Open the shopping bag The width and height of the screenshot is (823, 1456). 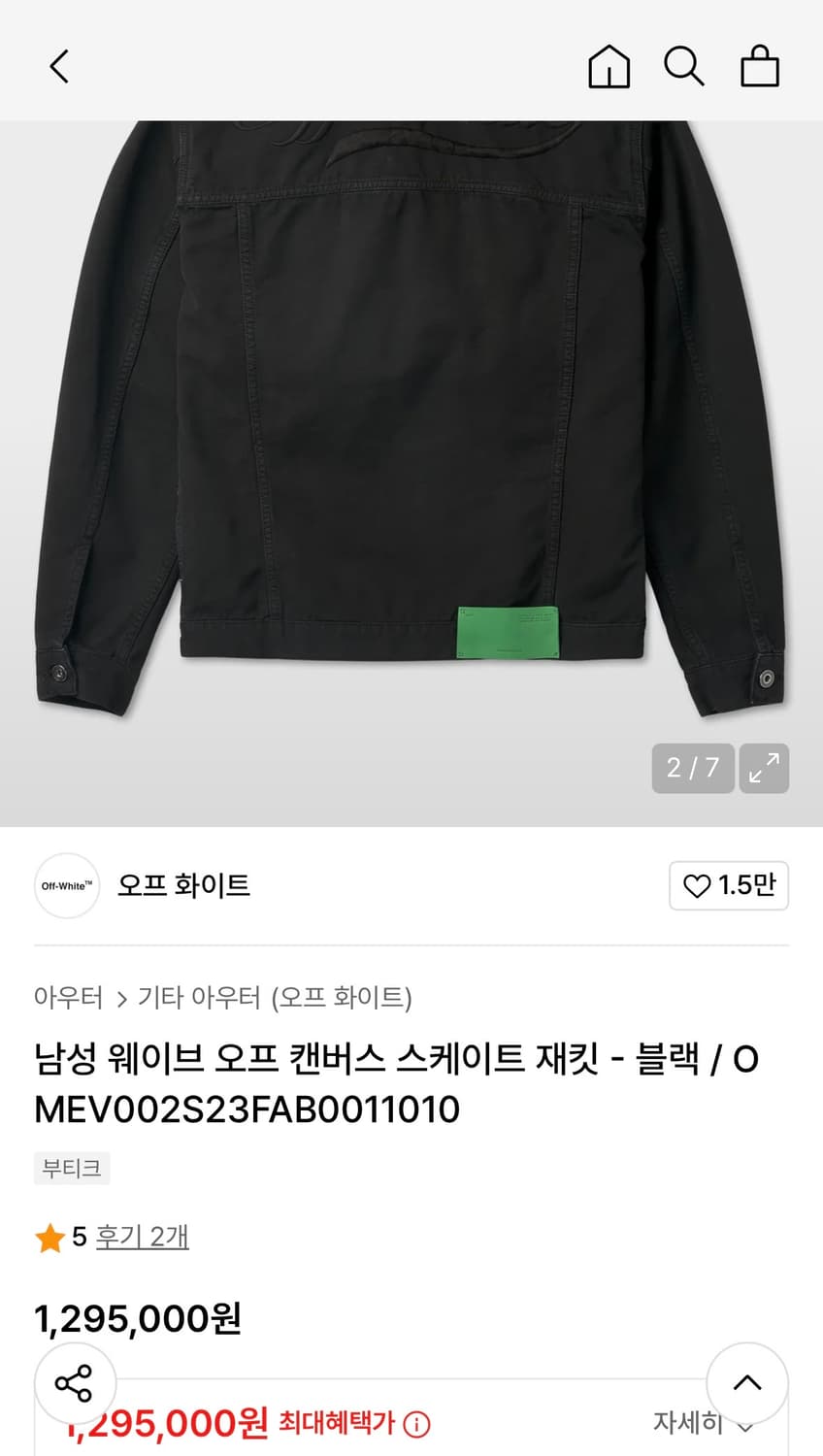(761, 66)
